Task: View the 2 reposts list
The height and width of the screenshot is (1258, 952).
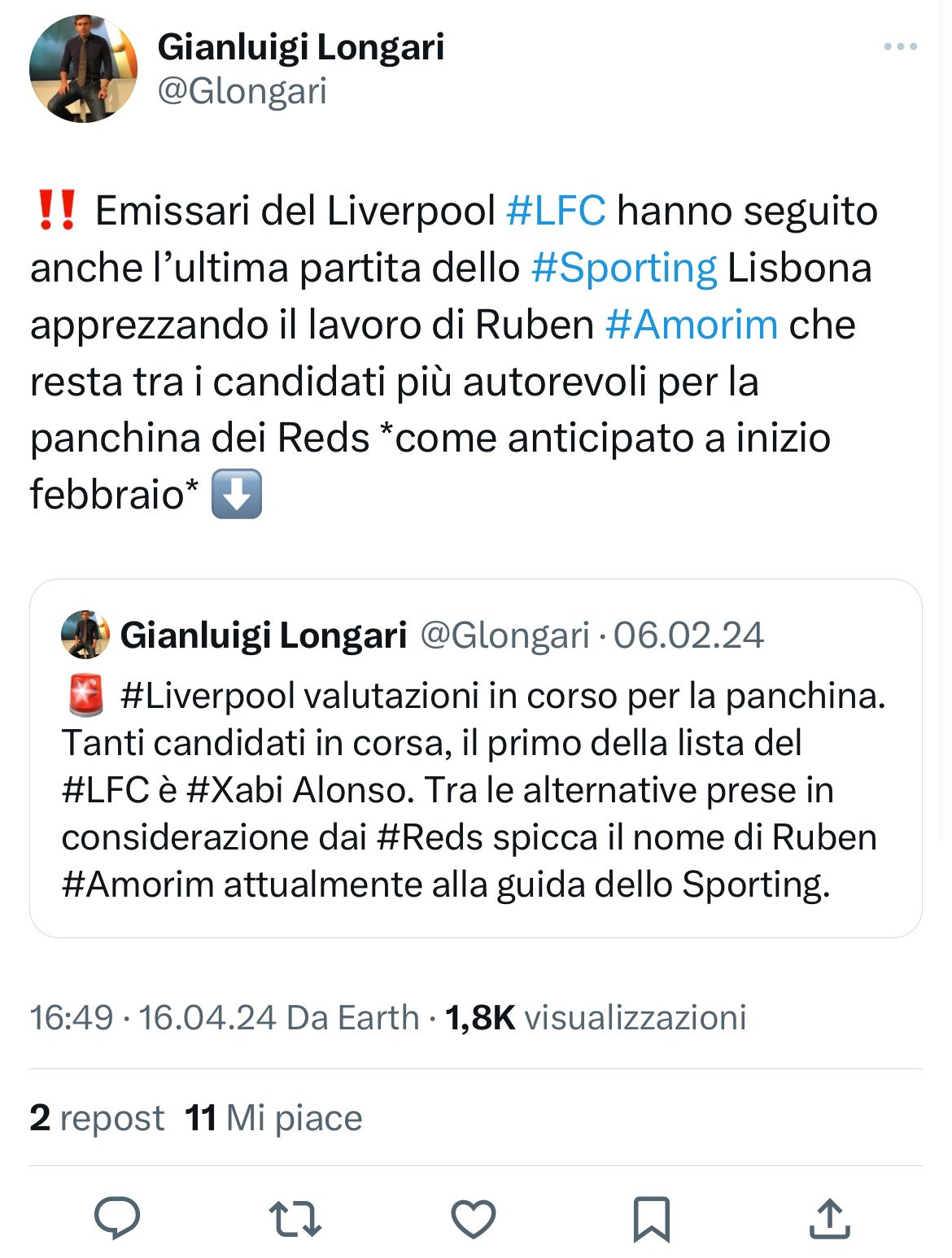Action: pyautogui.click(x=97, y=1117)
